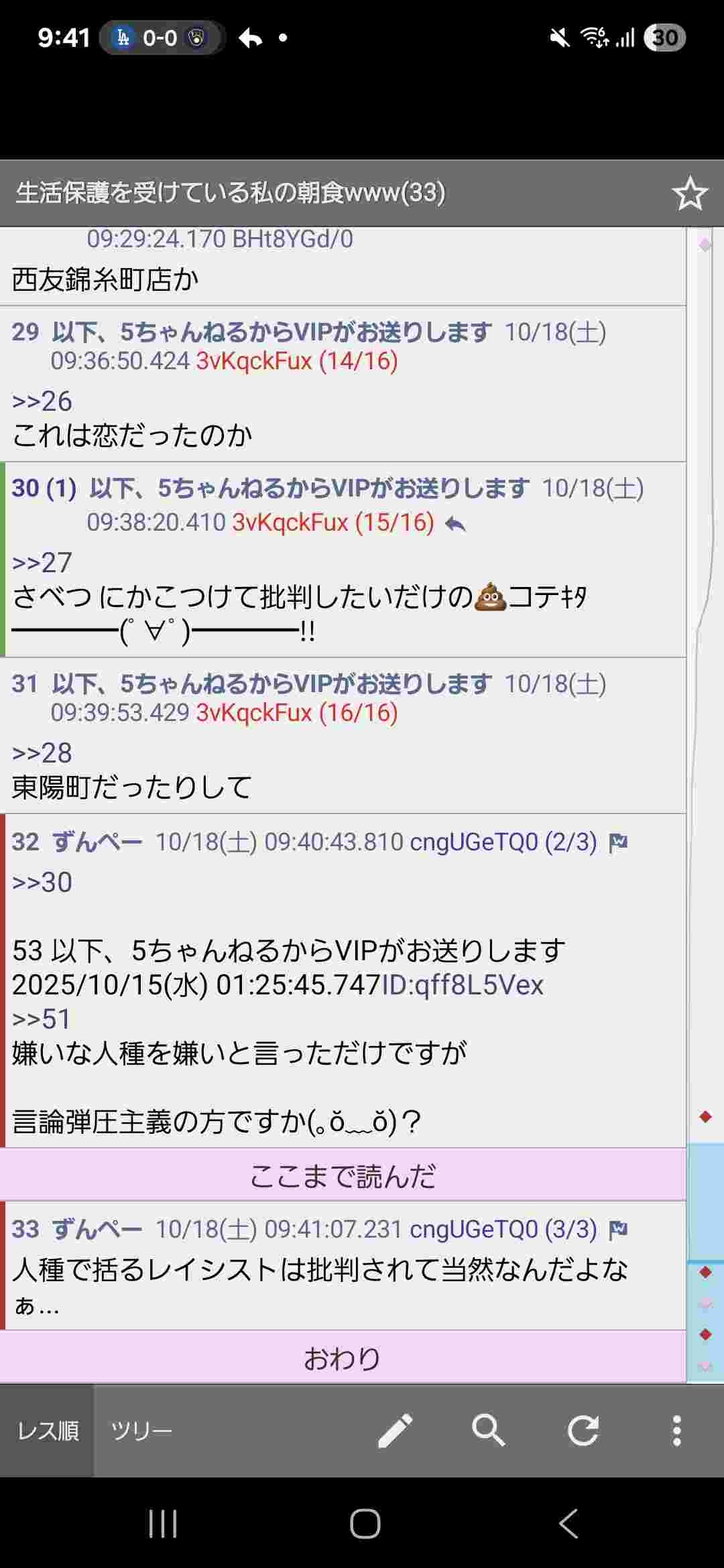The width and height of the screenshot is (724, 1568).
Task: Open the >>26 anchor in post 29
Action: coord(42,401)
